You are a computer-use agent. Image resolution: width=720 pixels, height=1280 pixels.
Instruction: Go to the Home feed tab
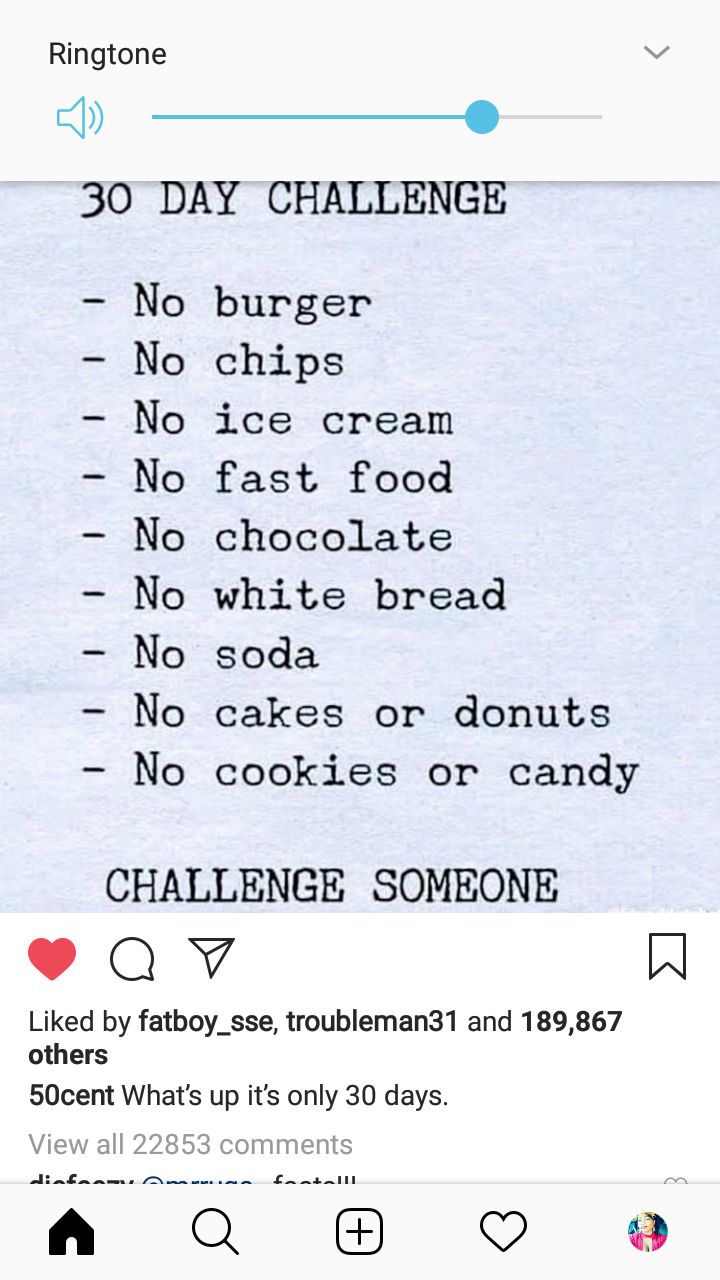coord(72,1232)
